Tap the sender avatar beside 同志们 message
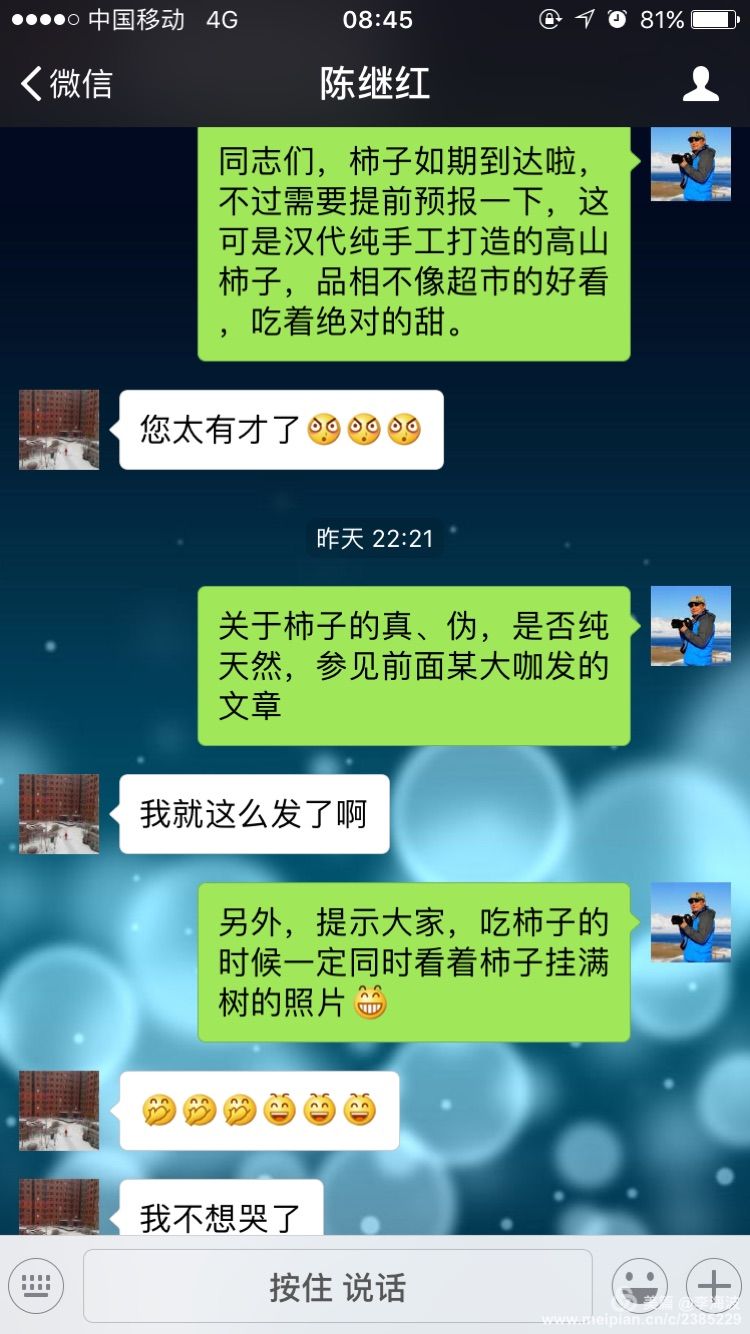The width and height of the screenshot is (750, 1334). pyautogui.click(x=690, y=164)
